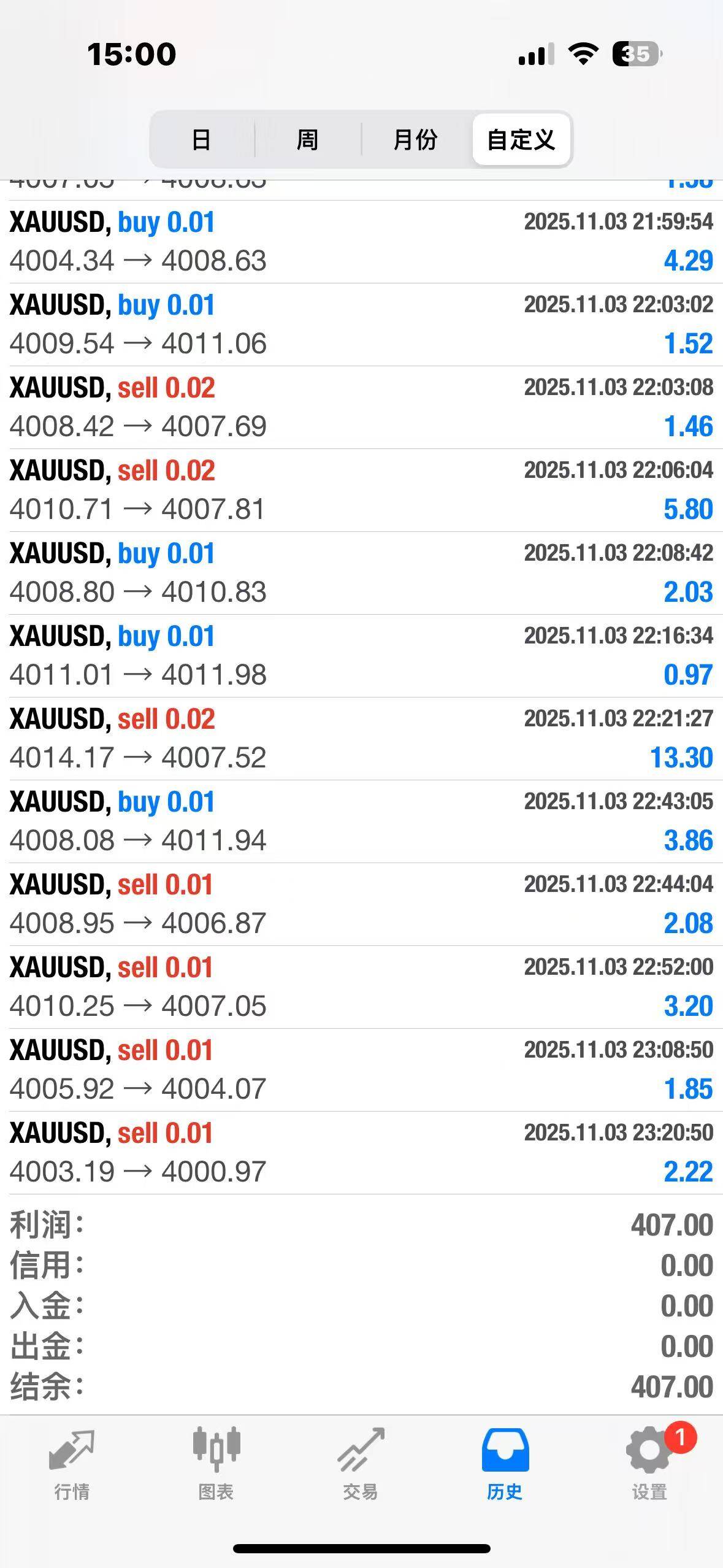Screen dimensions: 723x1568
Task: Select the 周 period filter
Action: click(x=307, y=140)
